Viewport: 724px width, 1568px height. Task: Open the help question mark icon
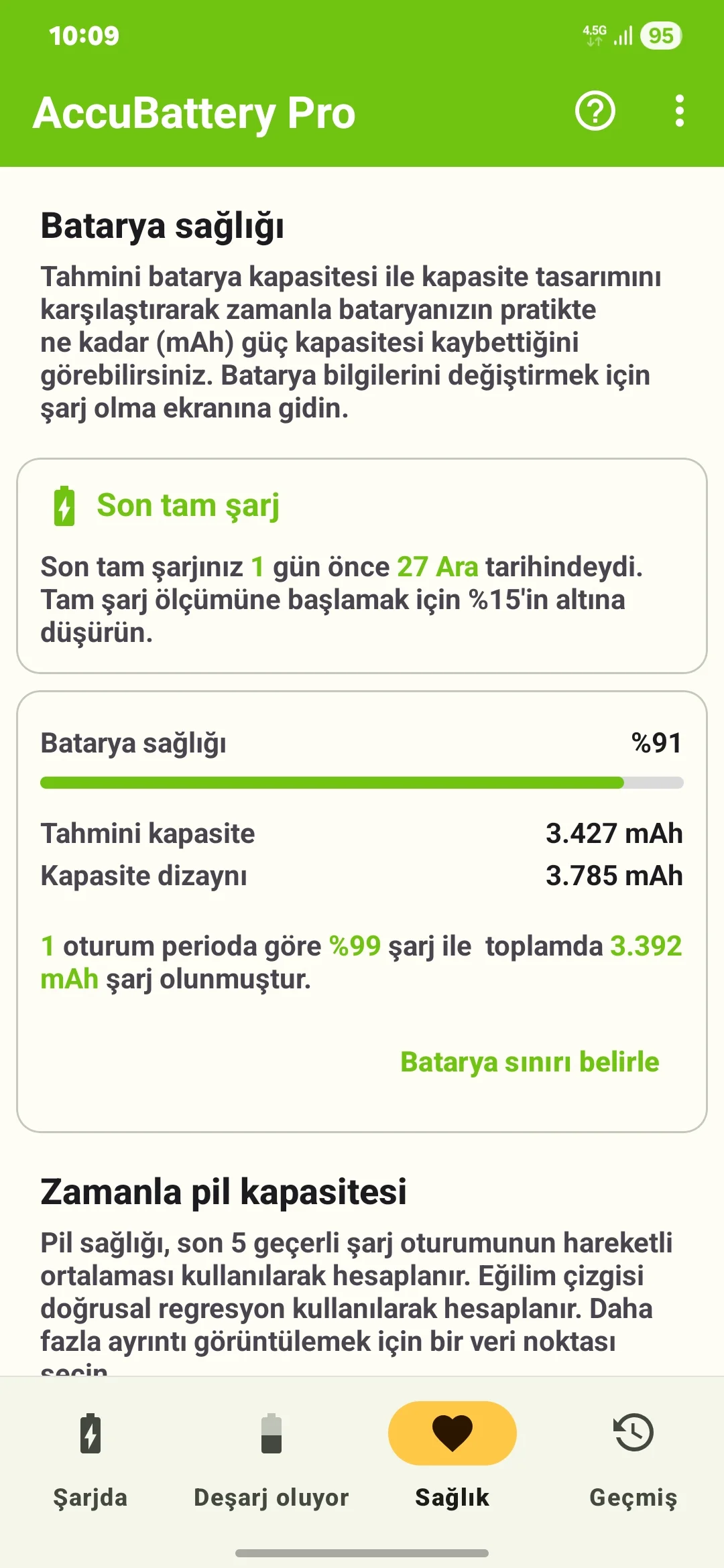(x=595, y=111)
